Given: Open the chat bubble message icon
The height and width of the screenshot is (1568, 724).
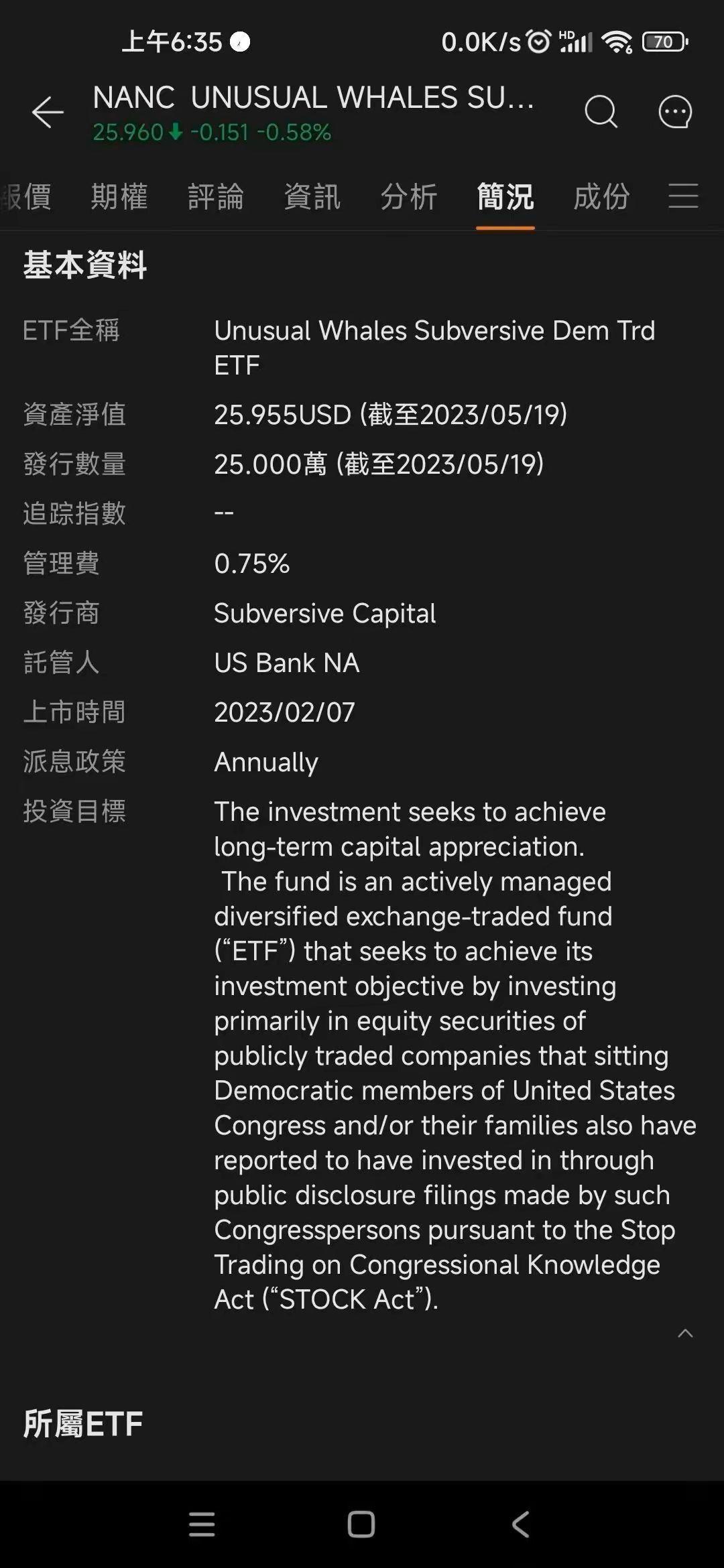Looking at the screenshot, I should point(675,112).
